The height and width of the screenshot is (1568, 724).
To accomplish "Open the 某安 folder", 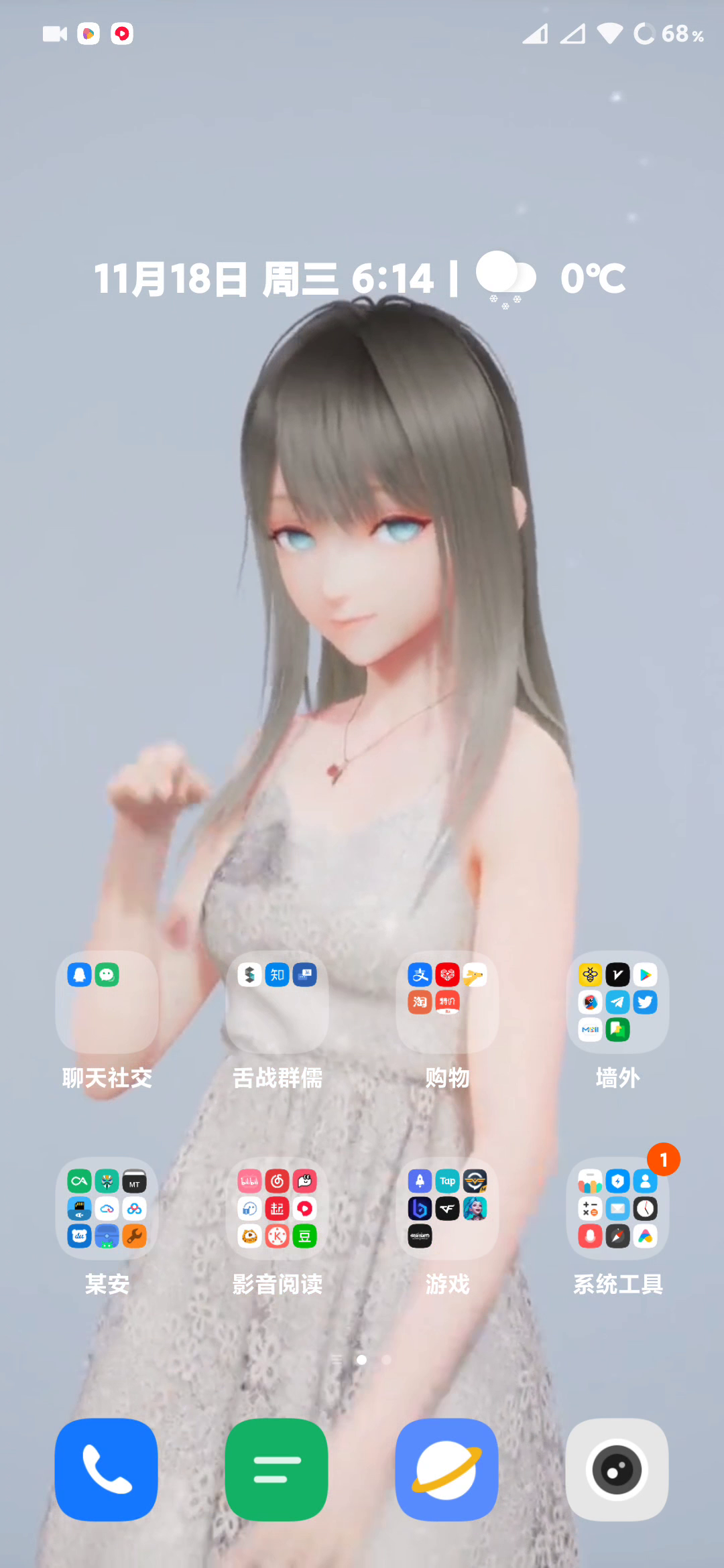I will pyautogui.click(x=107, y=1208).
